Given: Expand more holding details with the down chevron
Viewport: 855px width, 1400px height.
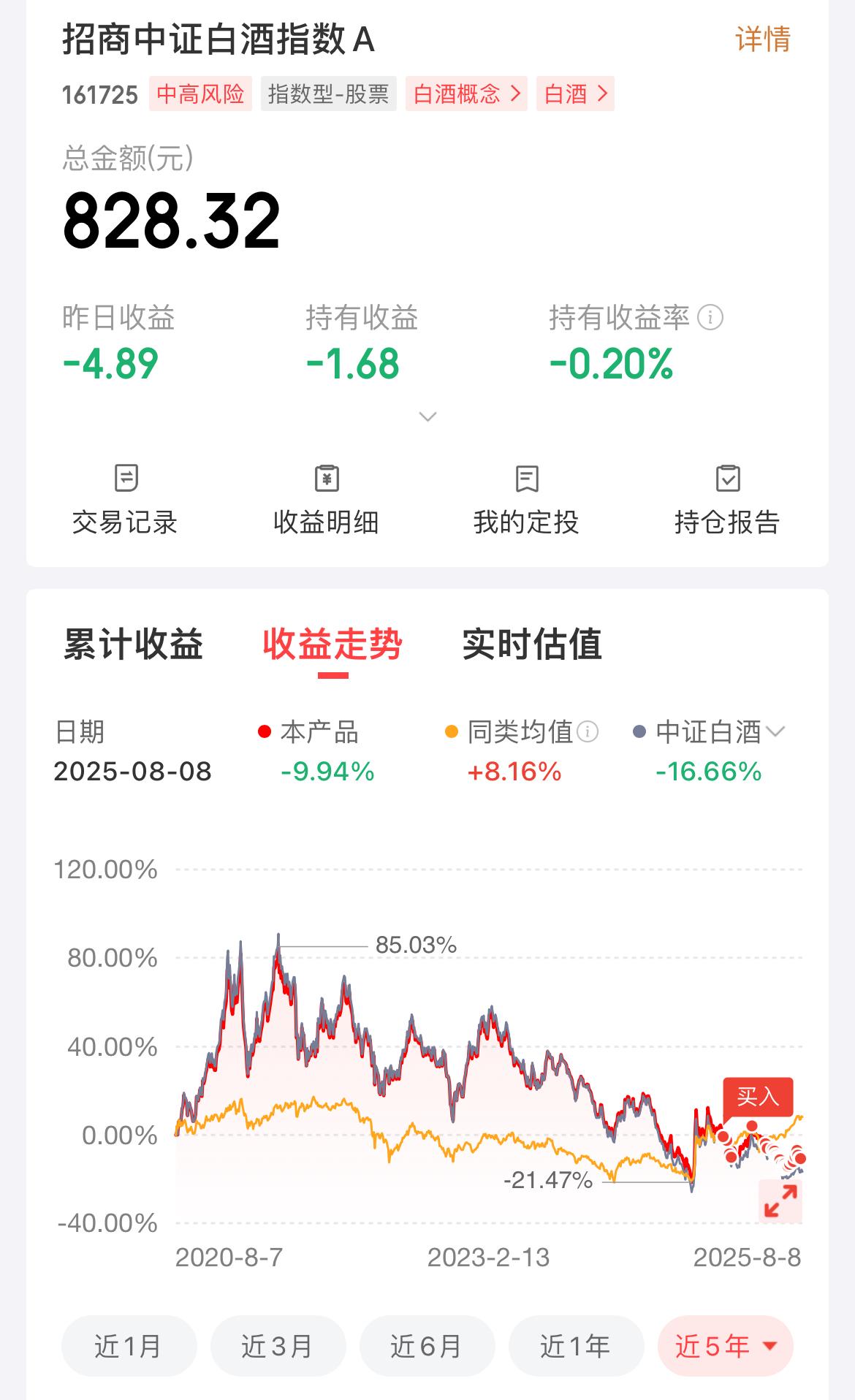Looking at the screenshot, I should pyautogui.click(x=427, y=417).
